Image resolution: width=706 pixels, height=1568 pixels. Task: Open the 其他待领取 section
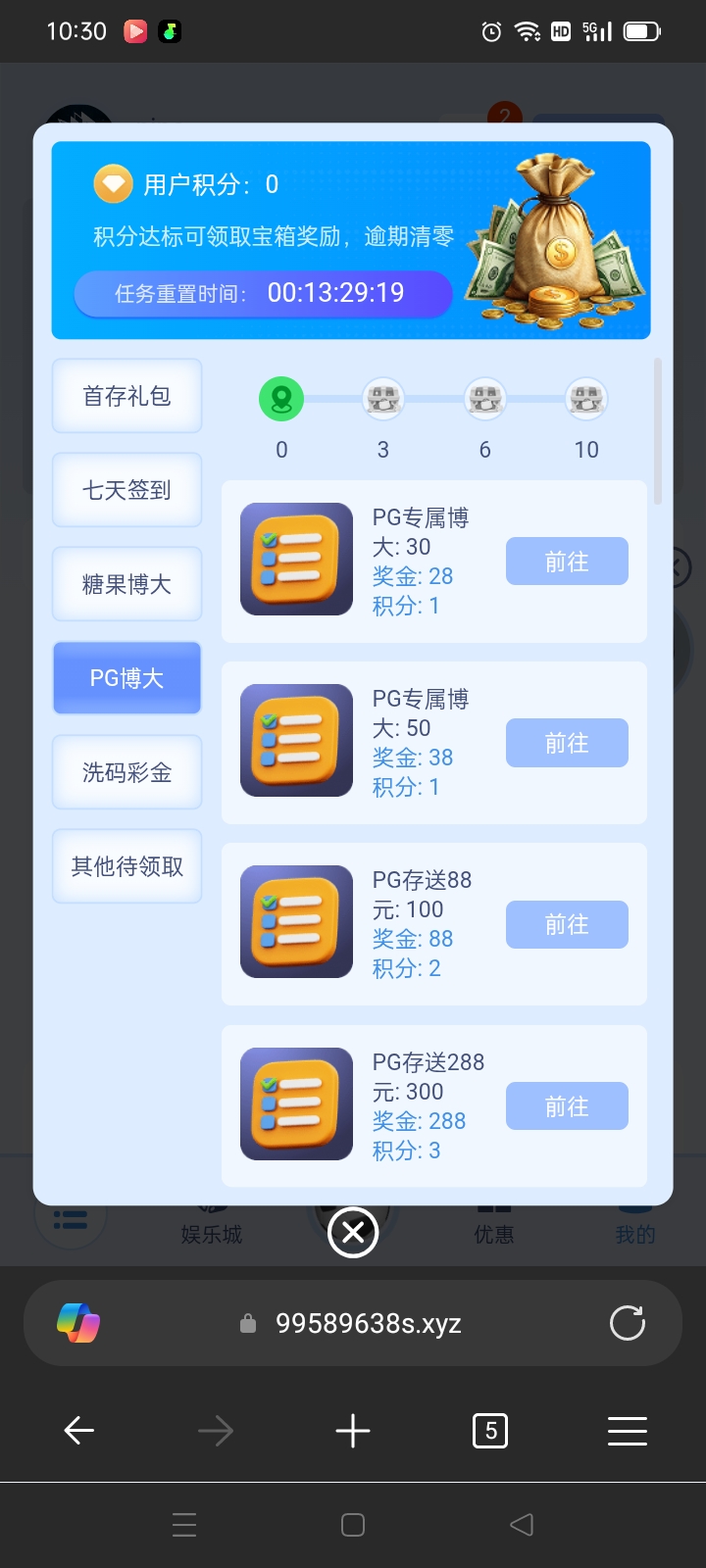pos(126,865)
